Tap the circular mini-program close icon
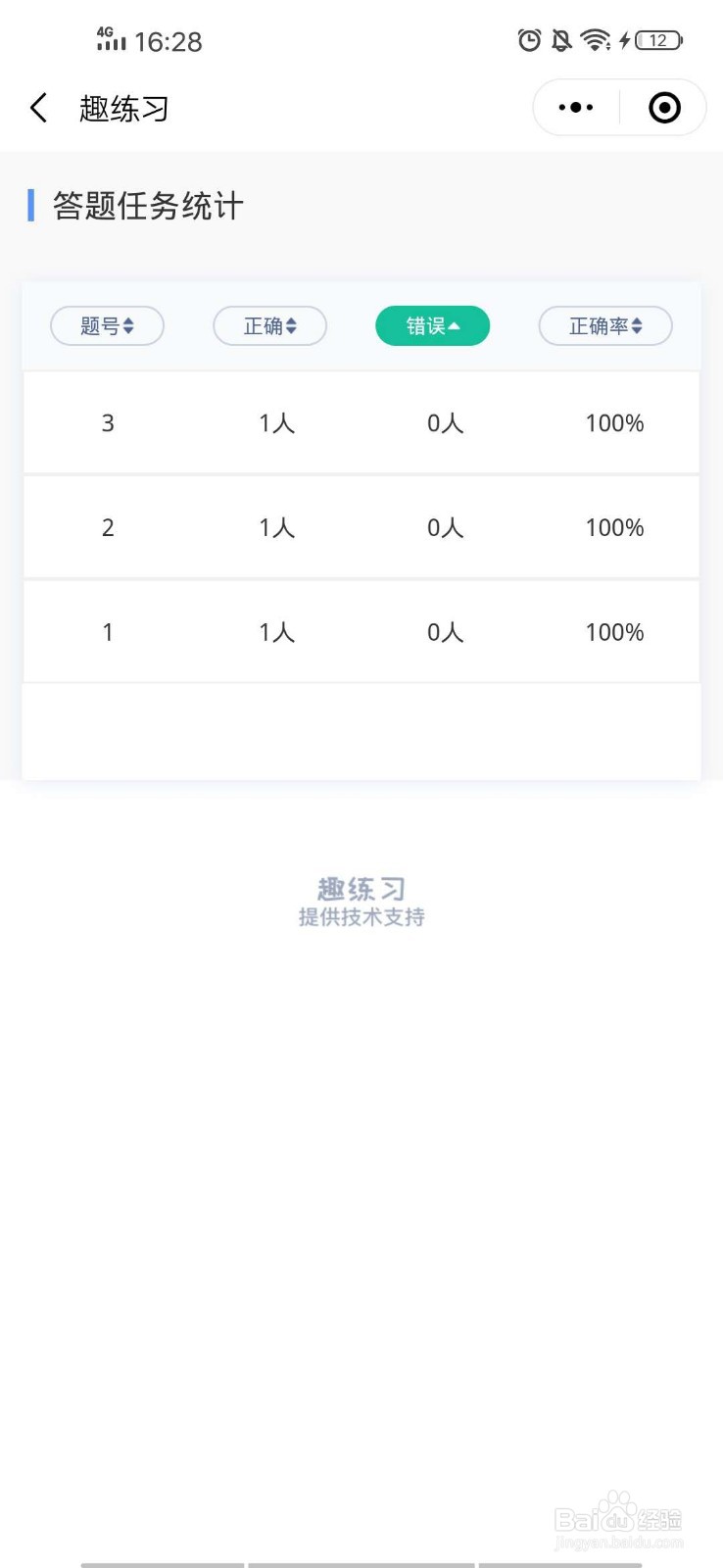The image size is (723, 1568). coord(664,108)
